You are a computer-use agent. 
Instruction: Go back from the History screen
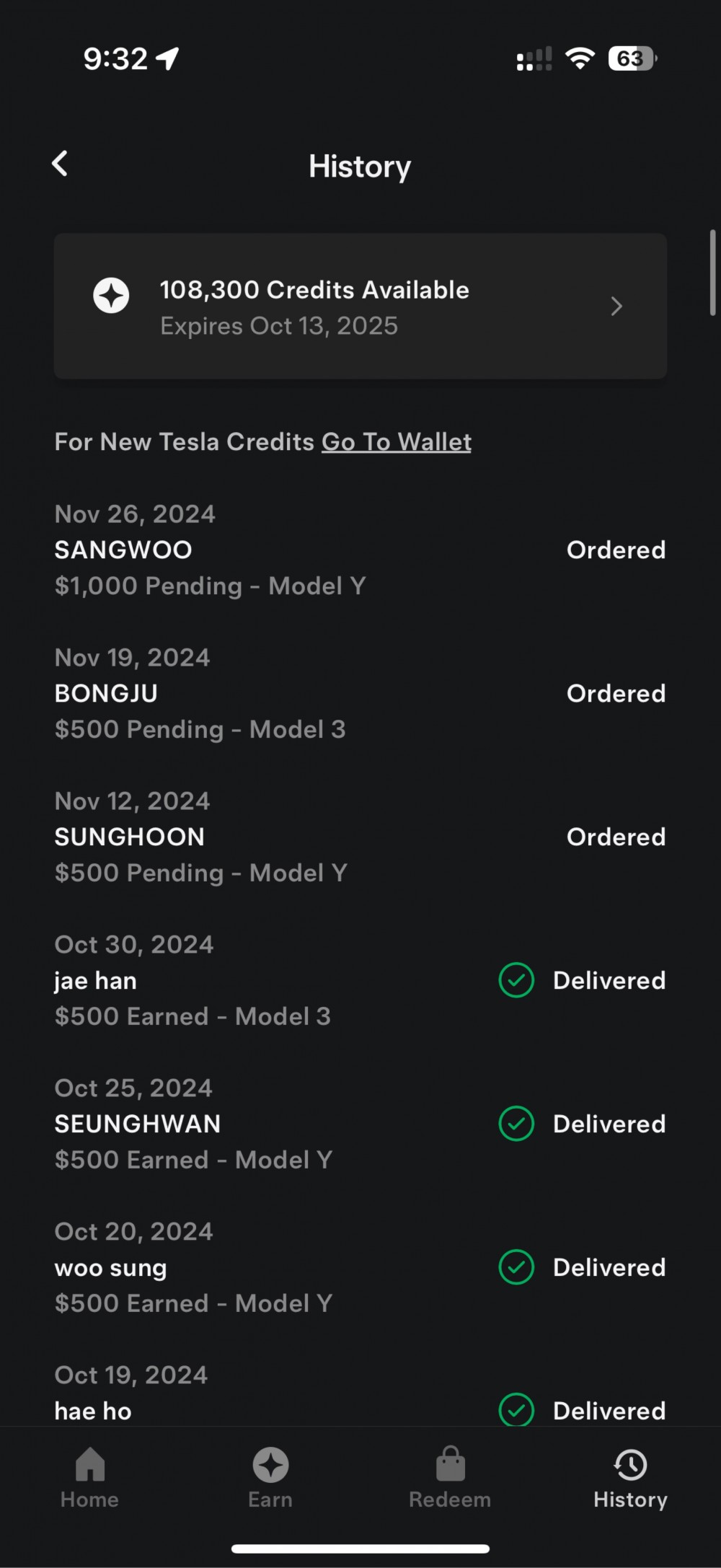tap(61, 164)
